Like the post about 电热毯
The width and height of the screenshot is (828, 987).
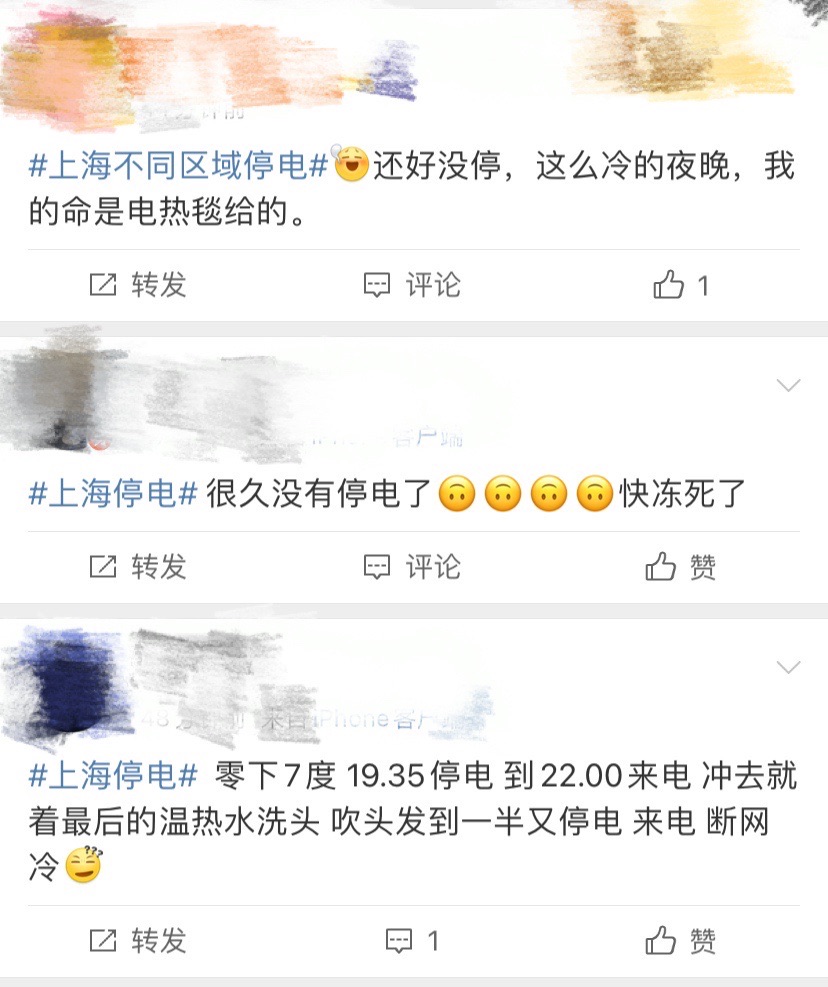tap(681, 286)
